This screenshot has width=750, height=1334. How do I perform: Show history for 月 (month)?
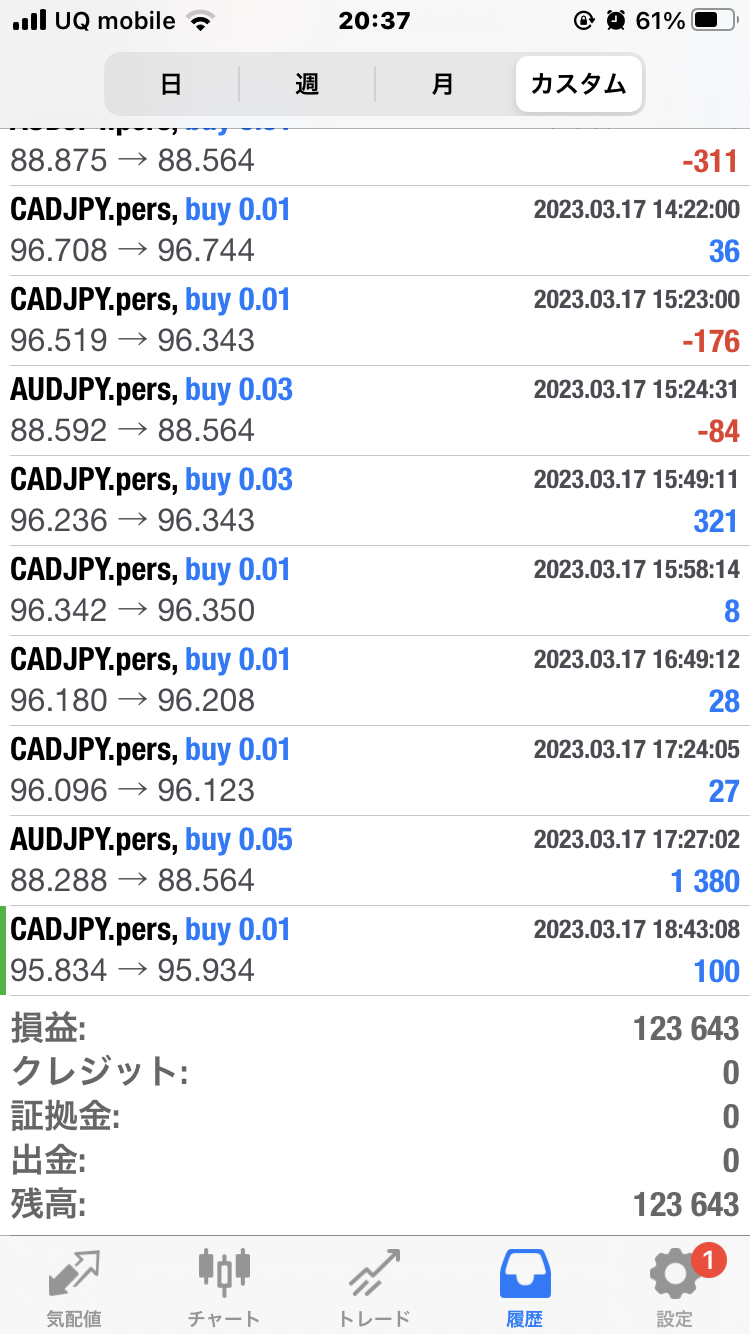click(443, 84)
